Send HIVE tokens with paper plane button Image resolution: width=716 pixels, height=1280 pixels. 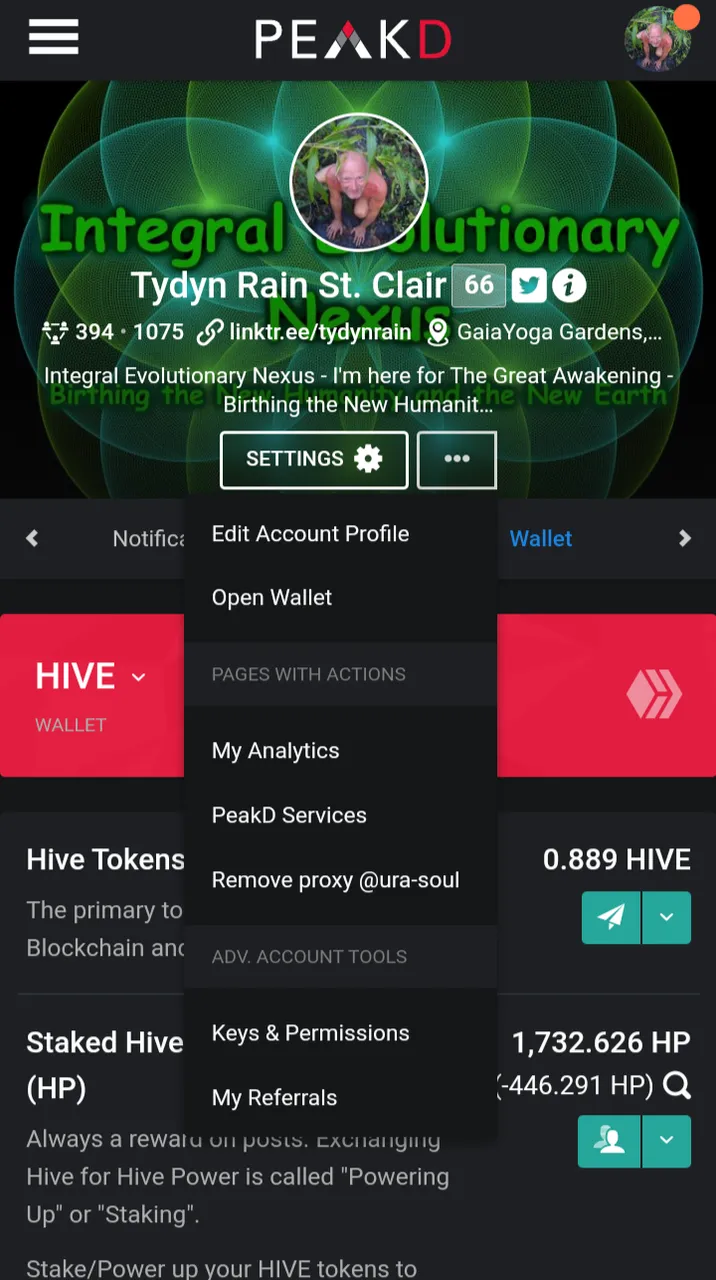610,917
